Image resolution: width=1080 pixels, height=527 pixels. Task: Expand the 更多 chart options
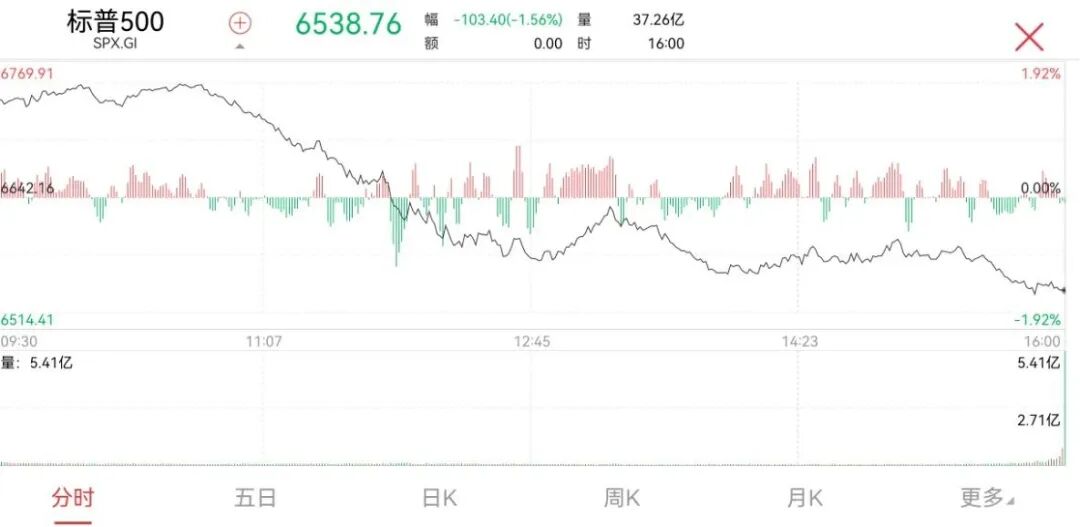[x=986, y=497]
